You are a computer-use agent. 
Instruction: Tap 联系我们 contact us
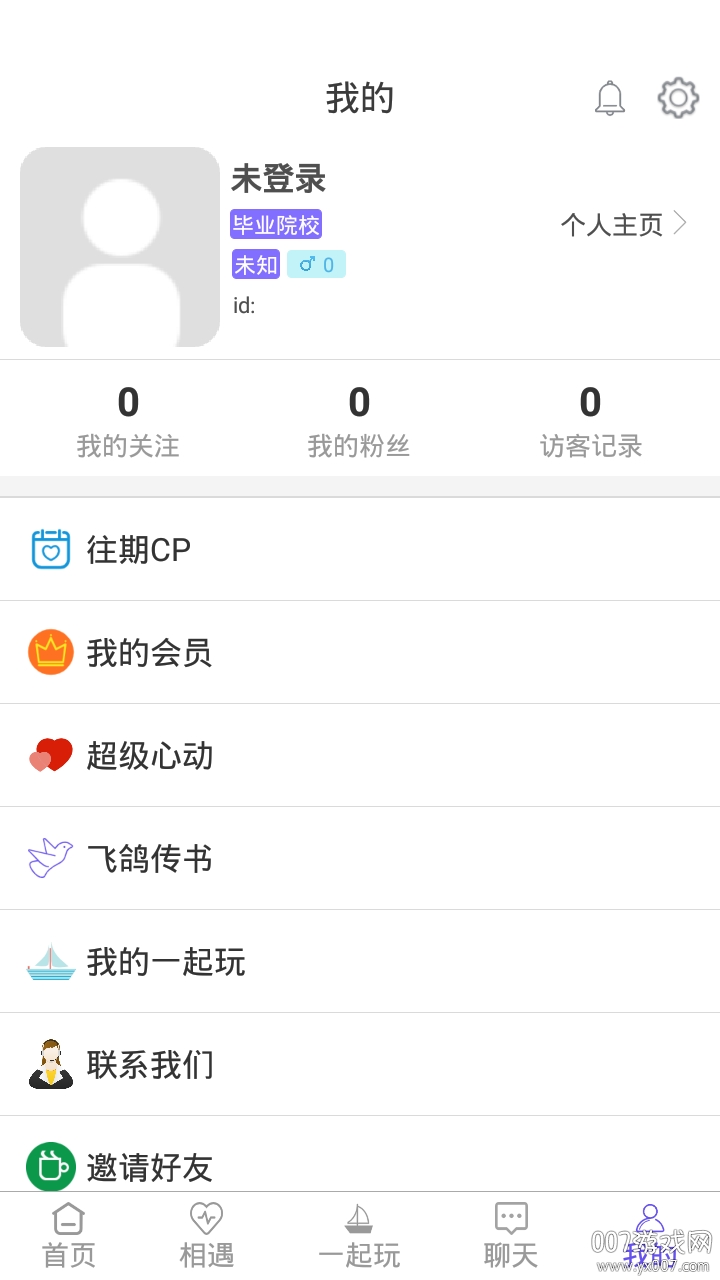tap(360, 1064)
